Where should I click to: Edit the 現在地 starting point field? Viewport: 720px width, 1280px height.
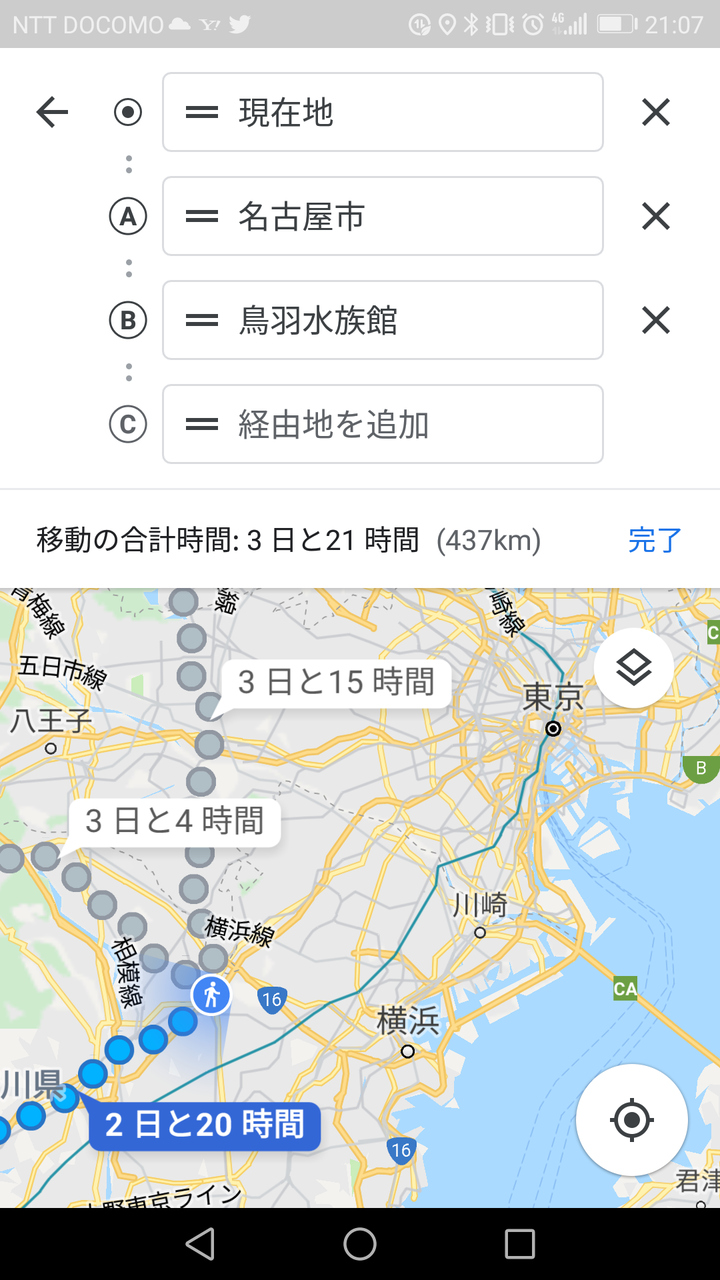pos(383,112)
